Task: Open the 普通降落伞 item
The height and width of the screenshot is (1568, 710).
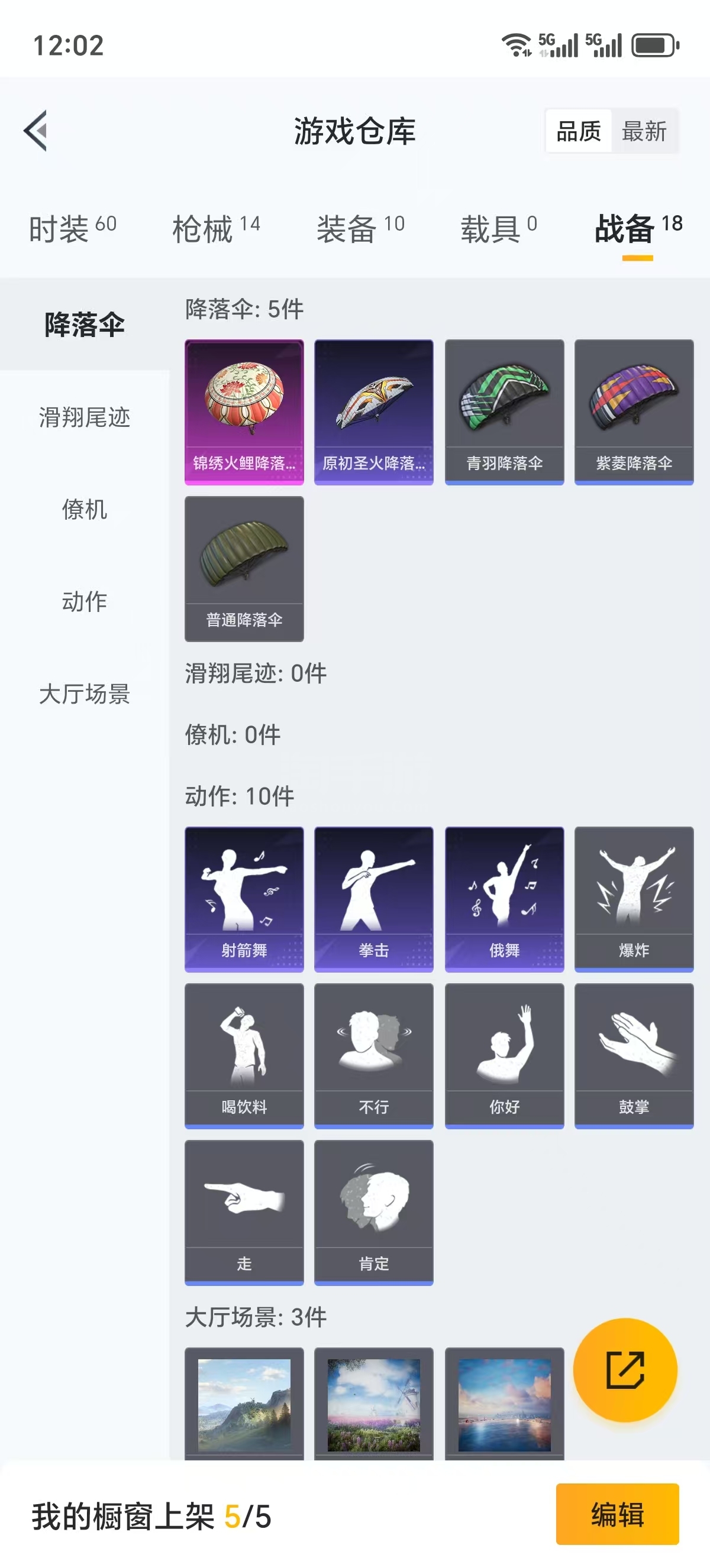Action: click(x=244, y=569)
